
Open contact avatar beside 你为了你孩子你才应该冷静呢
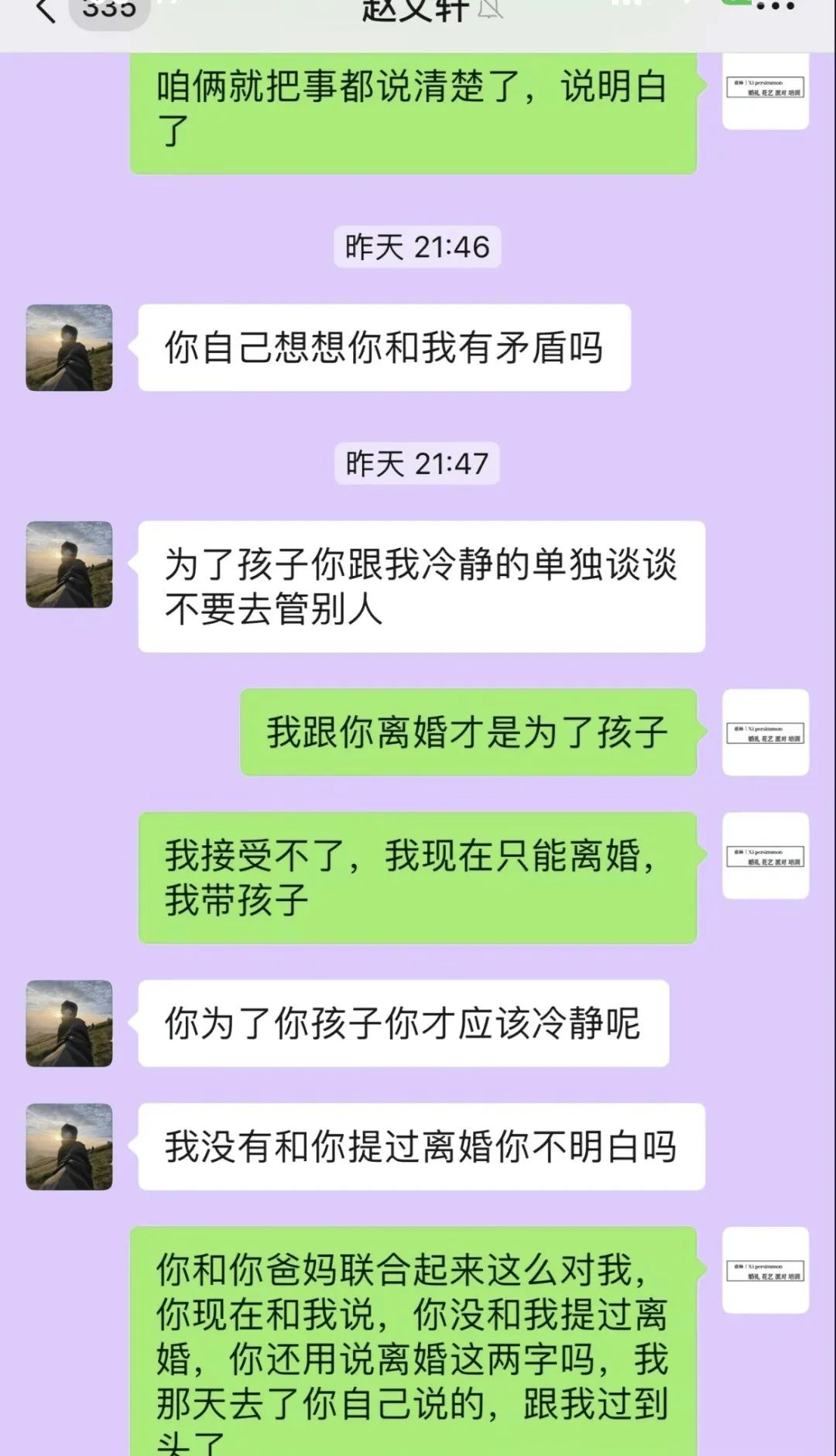tap(70, 1023)
